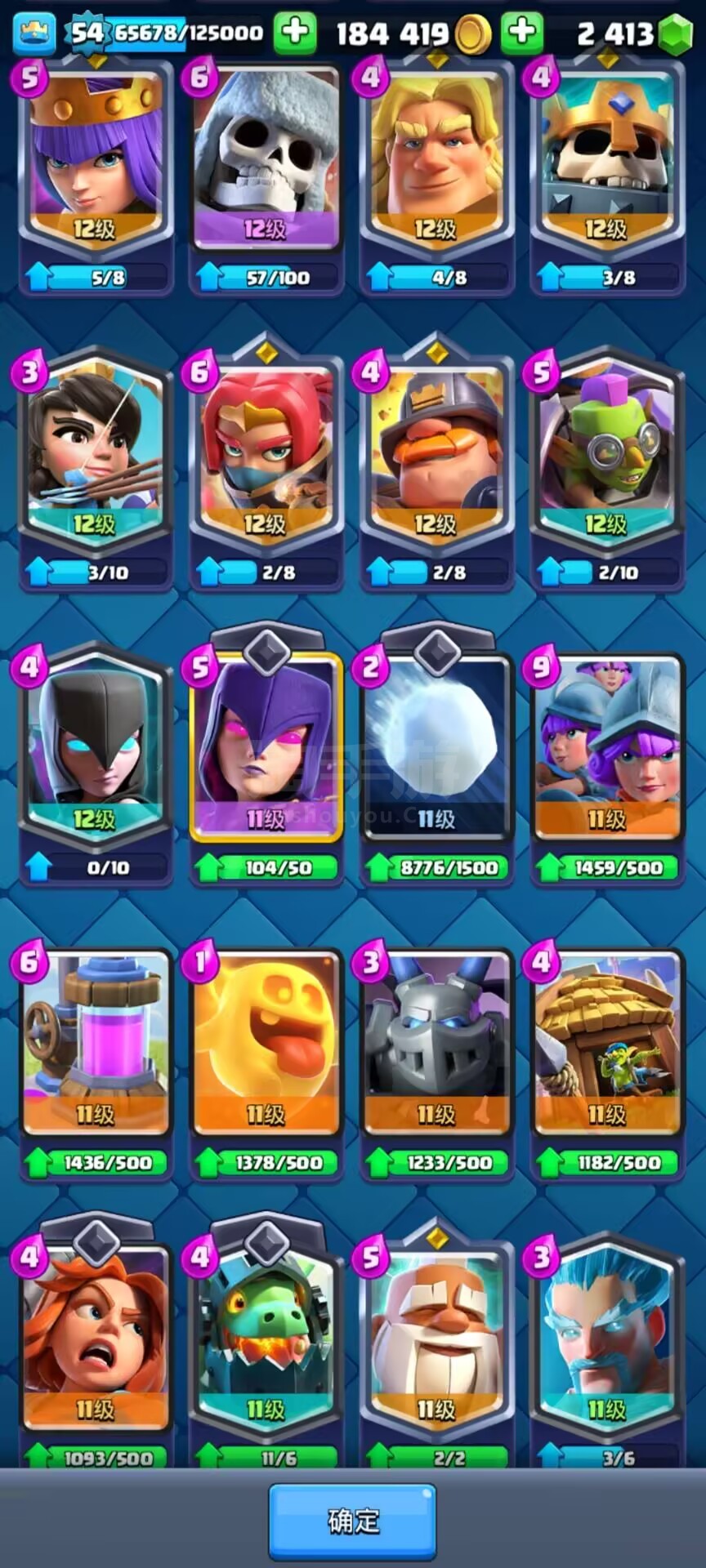The width and height of the screenshot is (706, 1568).
Task: Pick the Mega Minion card
Action: click(x=436, y=1062)
